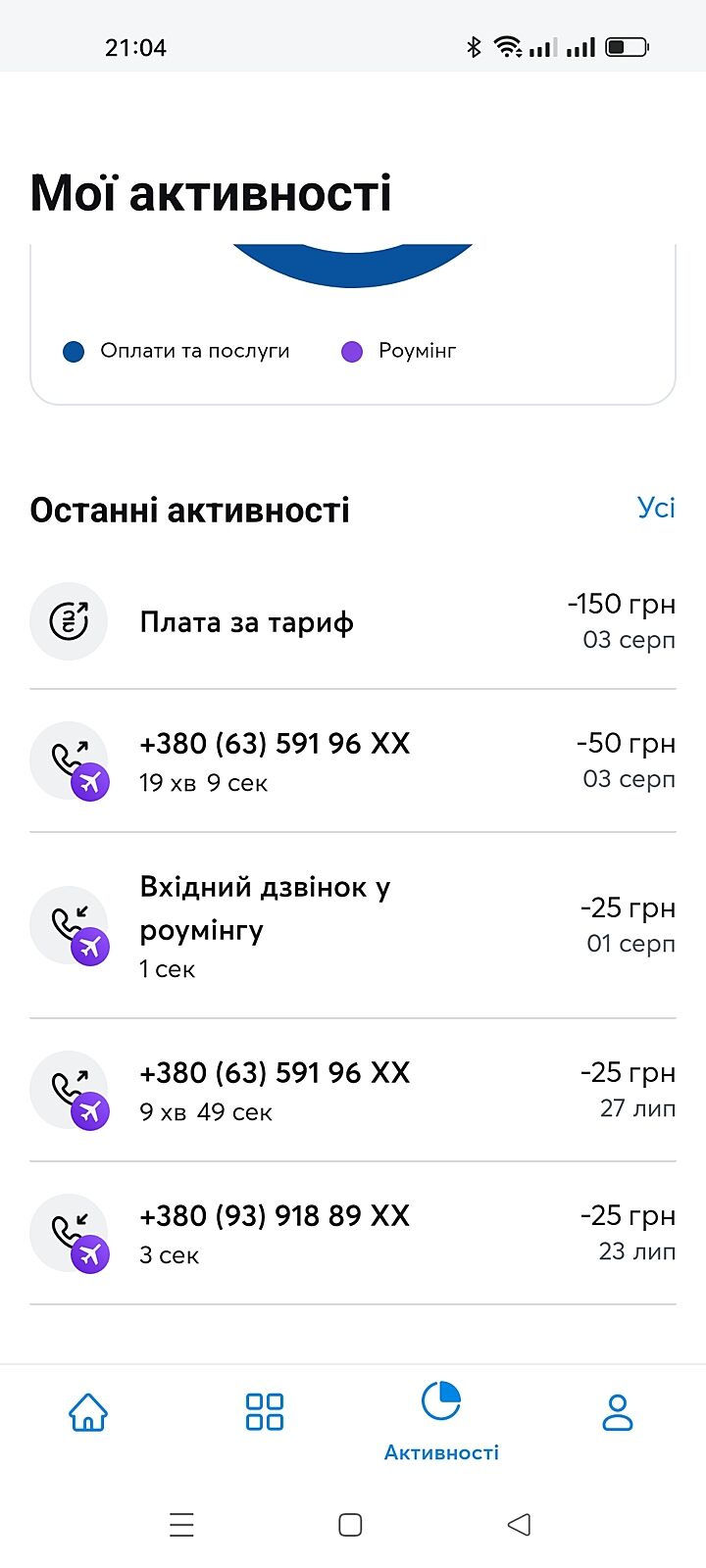Screen dimensions: 706x1568
Task: Go to the home tab
Action: 88,1413
